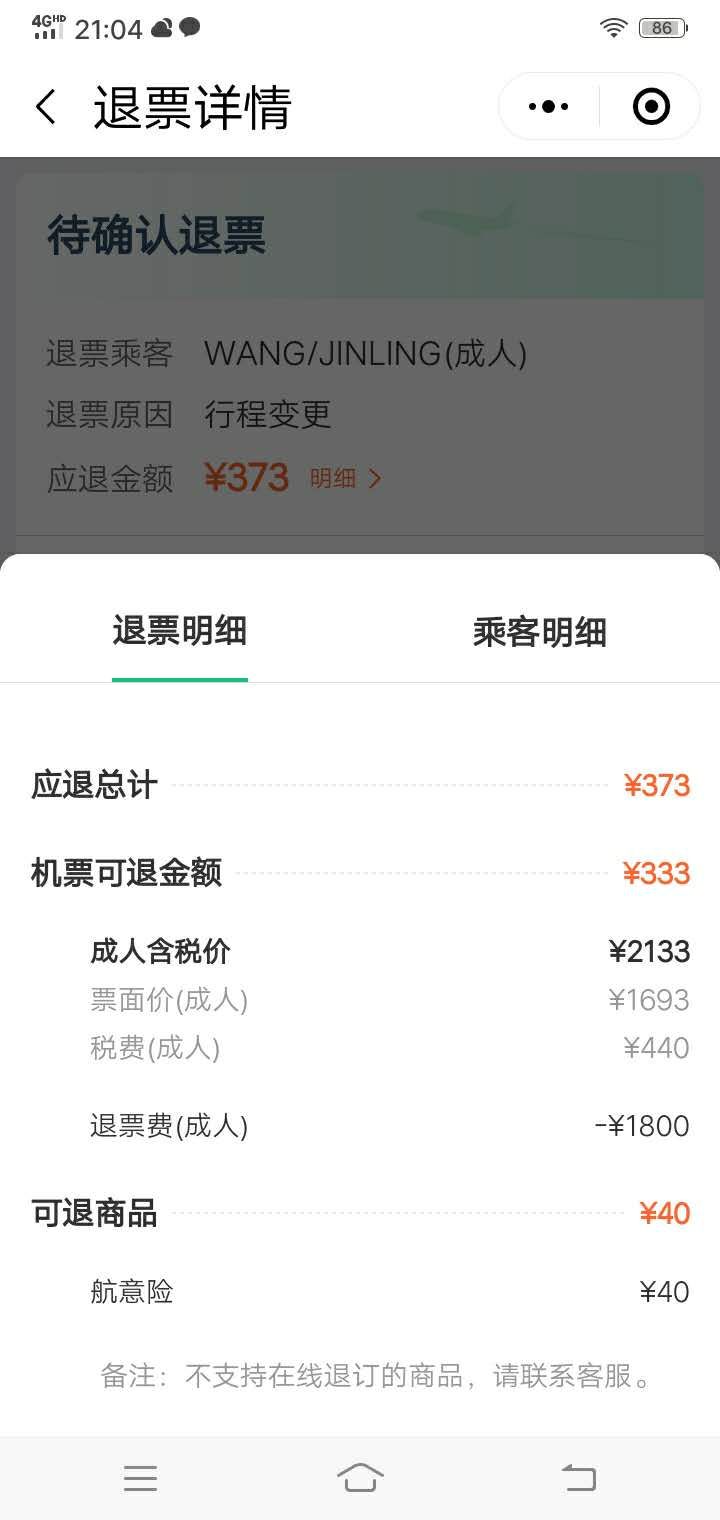Screen dimensions: 720x1520
Task: Tap the system home button
Action: click(360, 1477)
